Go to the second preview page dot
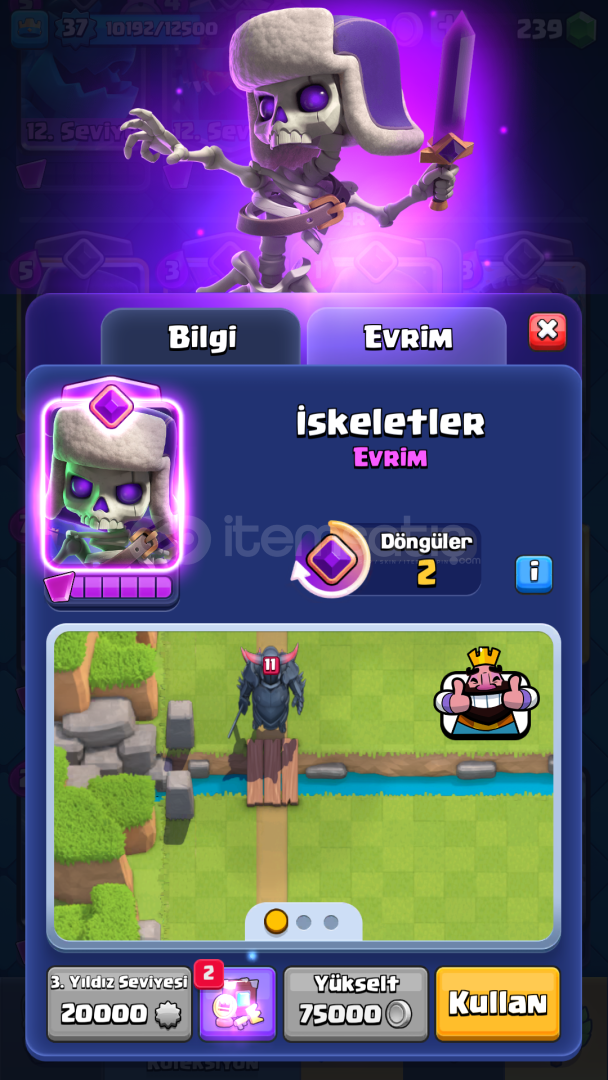 coord(304,922)
